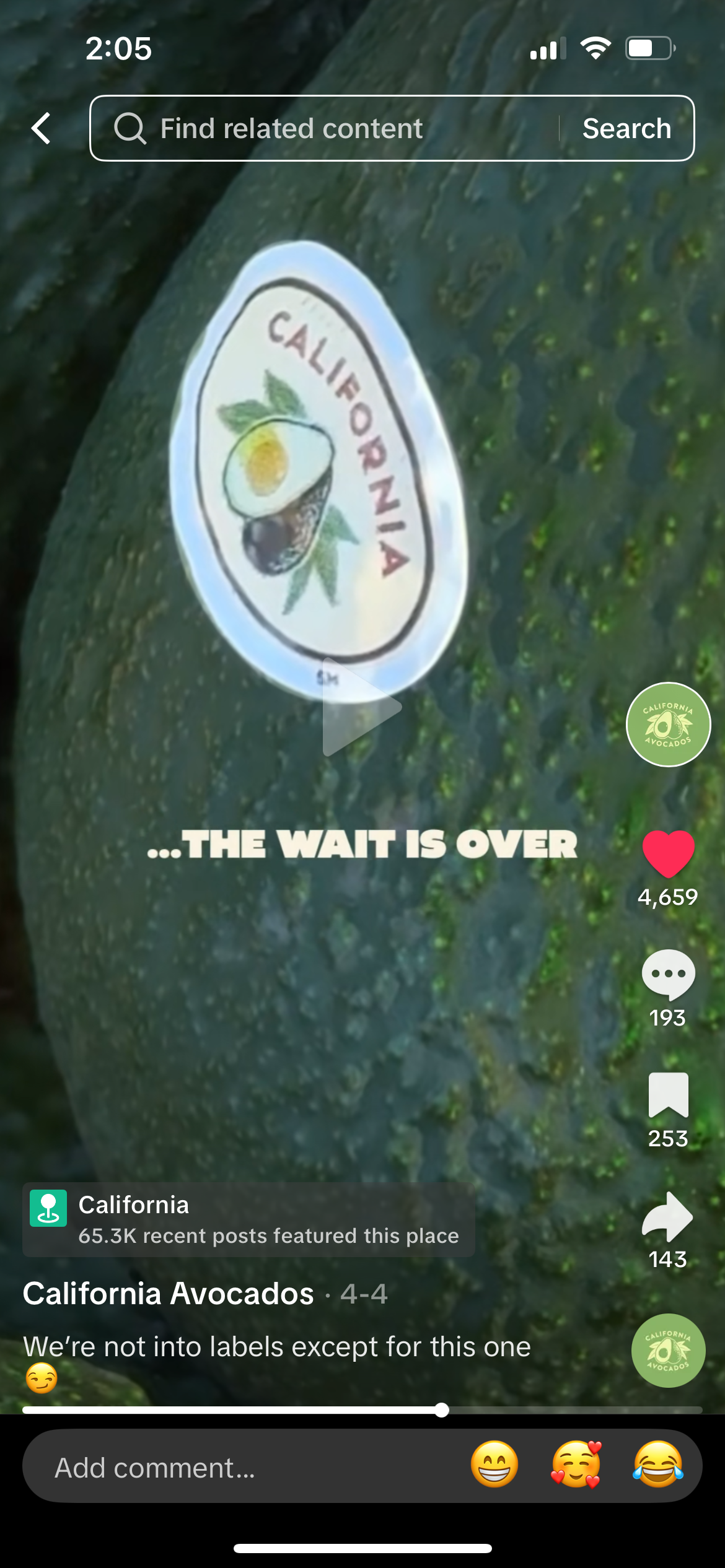Open the sound disc icon
This screenshot has width=725, height=1568.
tap(668, 1350)
